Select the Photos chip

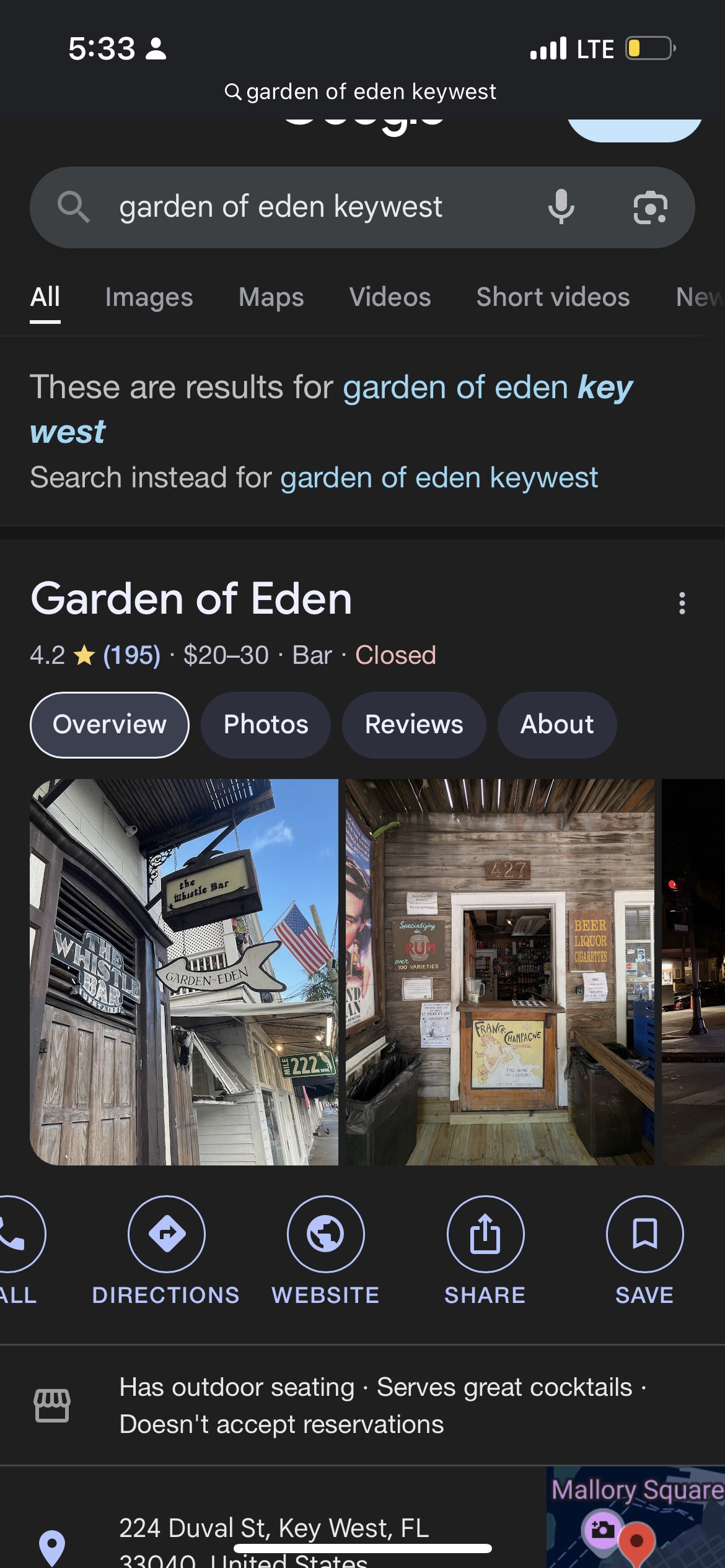(266, 725)
